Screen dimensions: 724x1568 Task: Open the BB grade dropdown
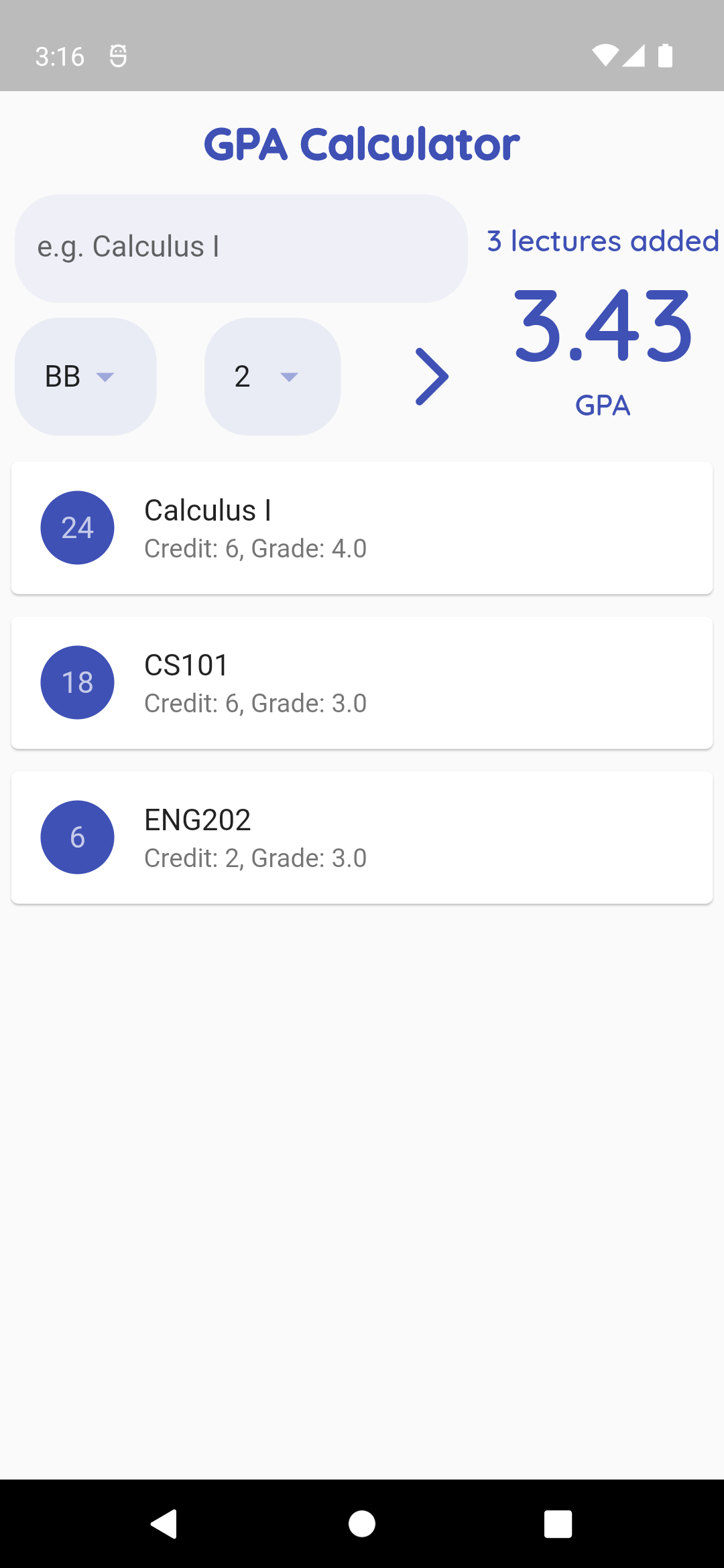pos(85,377)
